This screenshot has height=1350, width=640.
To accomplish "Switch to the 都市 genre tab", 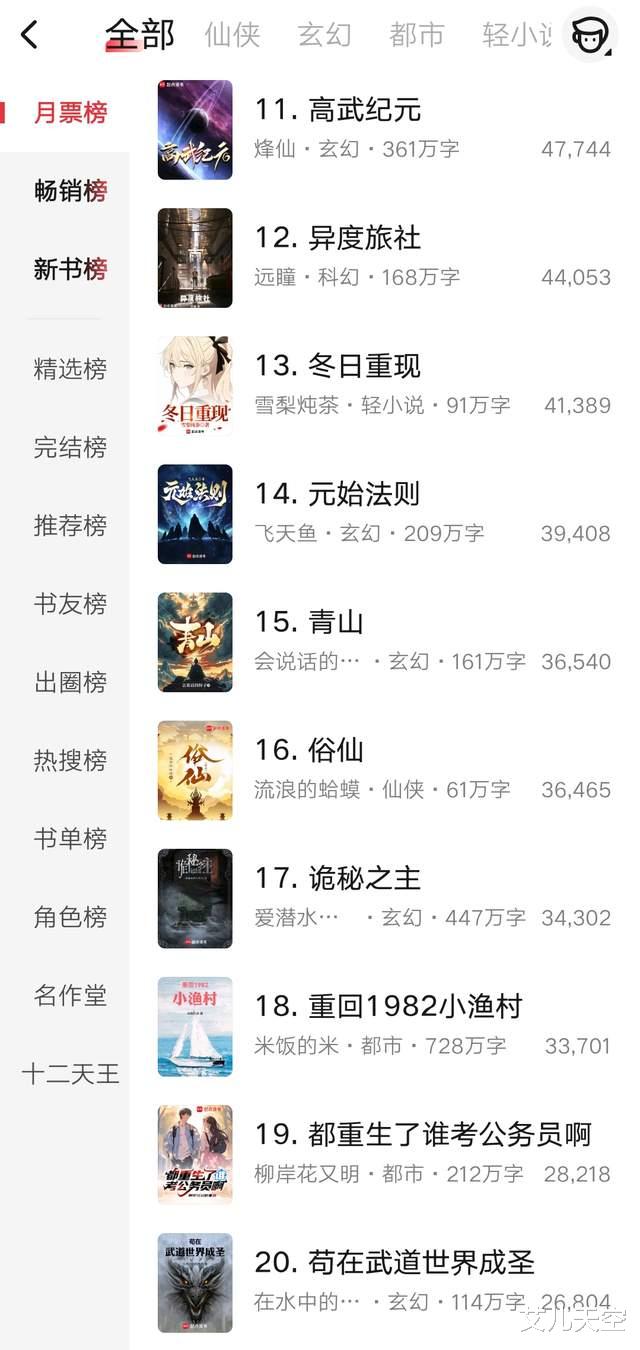I will point(417,35).
